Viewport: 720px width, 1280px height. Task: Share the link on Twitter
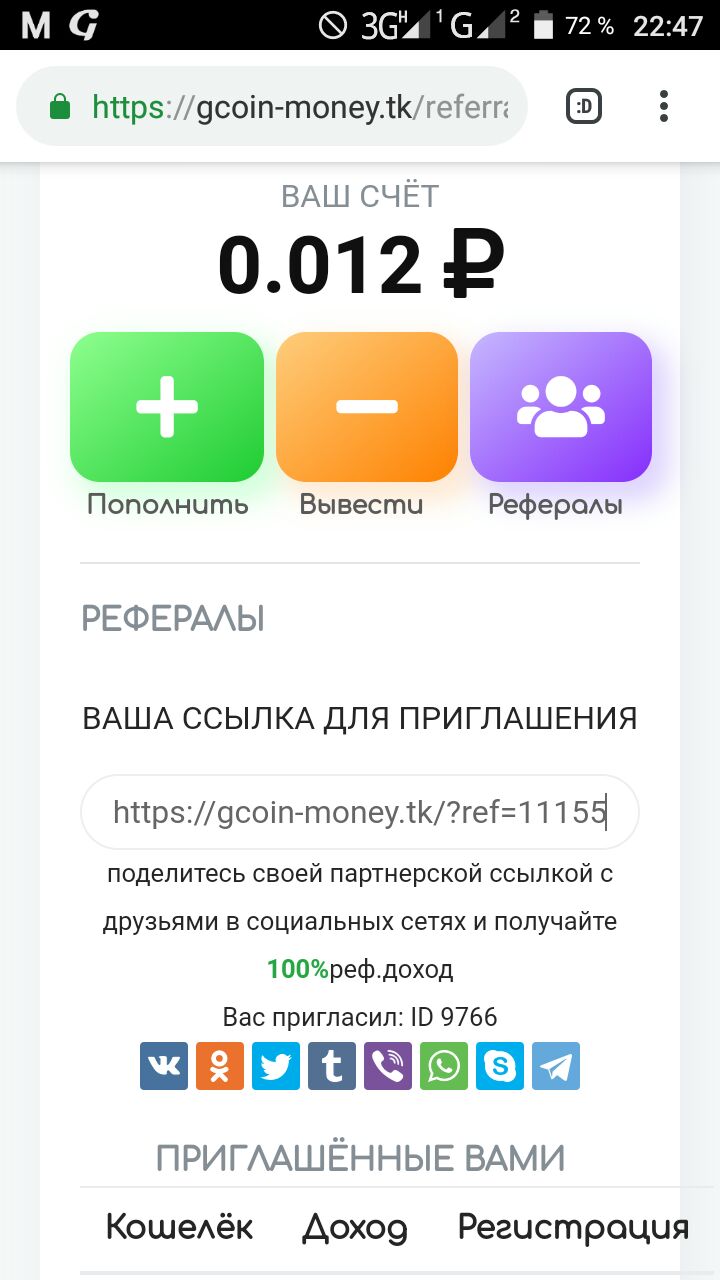[276, 1066]
